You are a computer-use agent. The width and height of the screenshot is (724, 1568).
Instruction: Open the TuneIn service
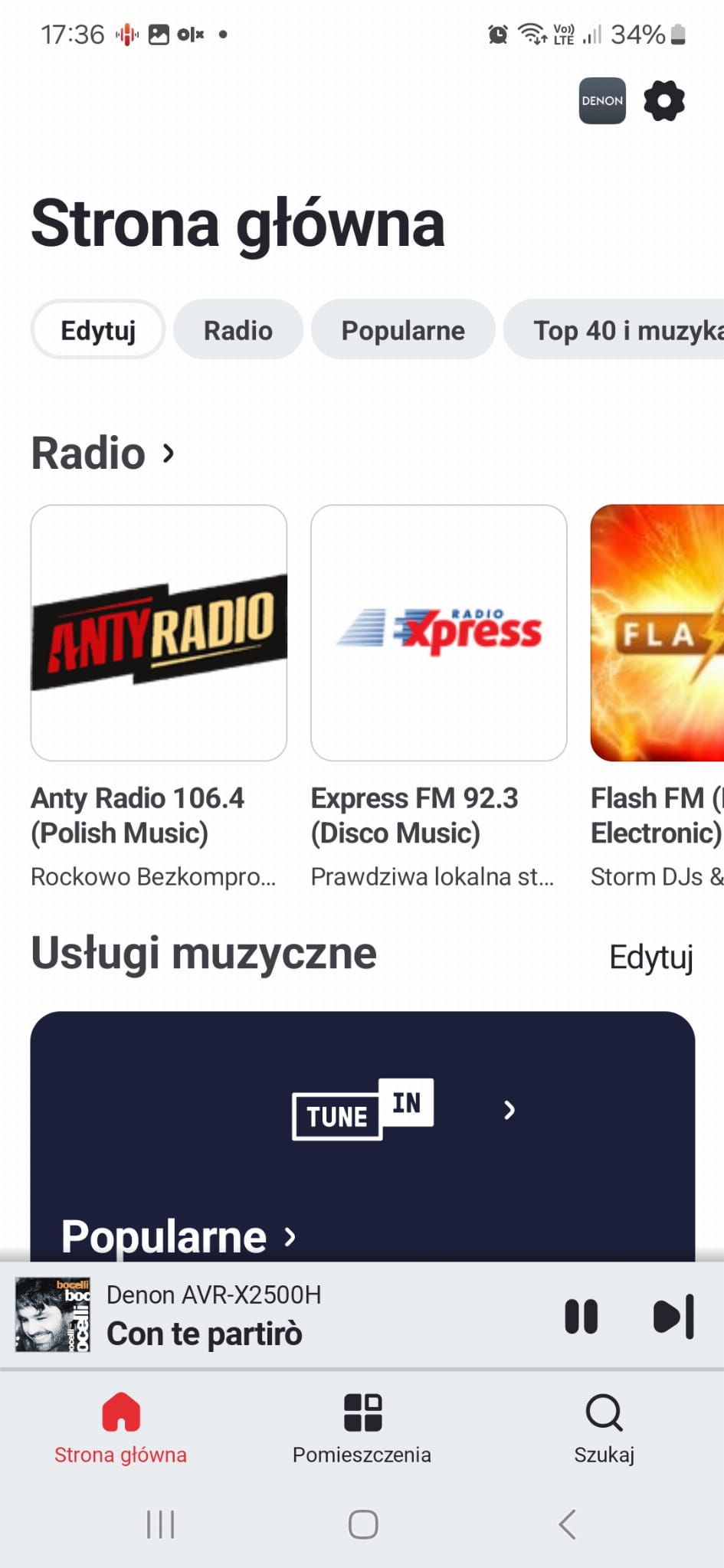363,1109
